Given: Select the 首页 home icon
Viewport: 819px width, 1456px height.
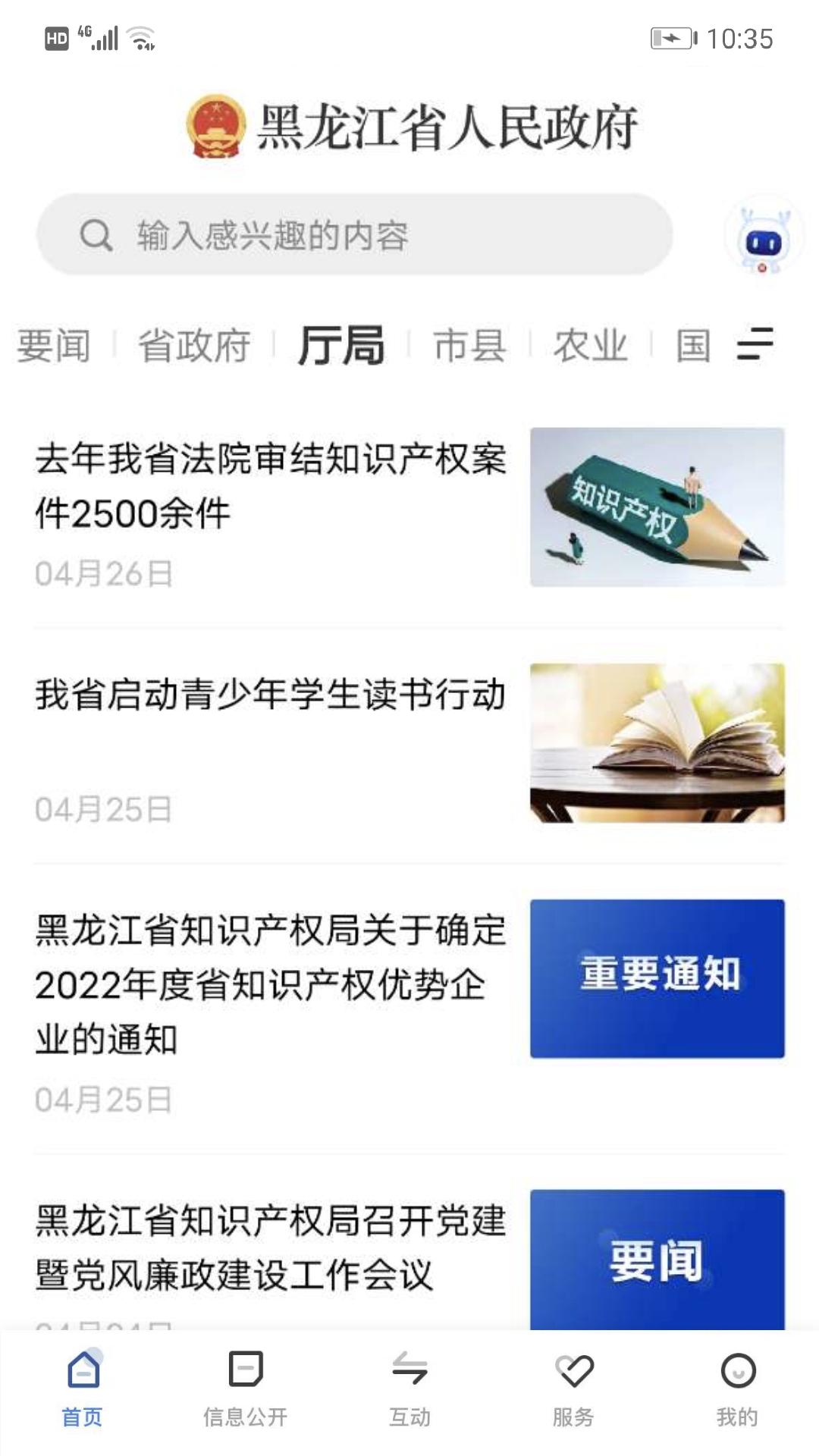Looking at the screenshot, I should 83,1373.
